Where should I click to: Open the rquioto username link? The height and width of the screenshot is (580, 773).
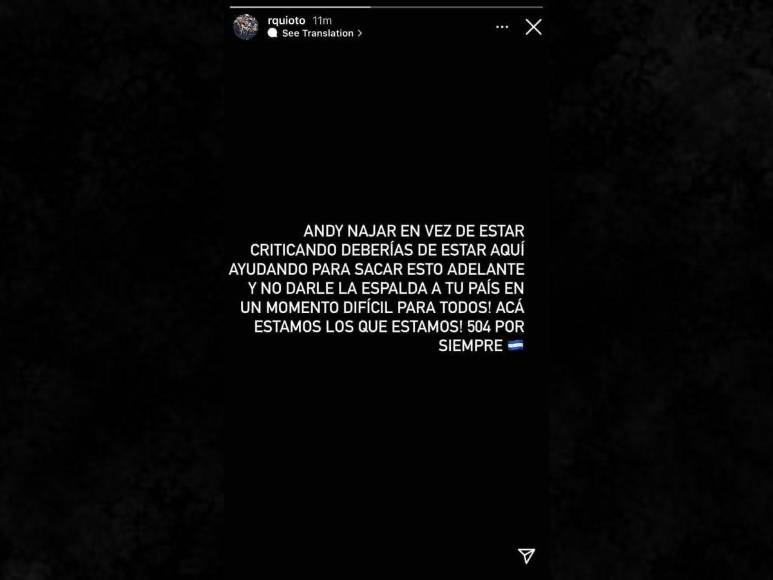(x=286, y=20)
